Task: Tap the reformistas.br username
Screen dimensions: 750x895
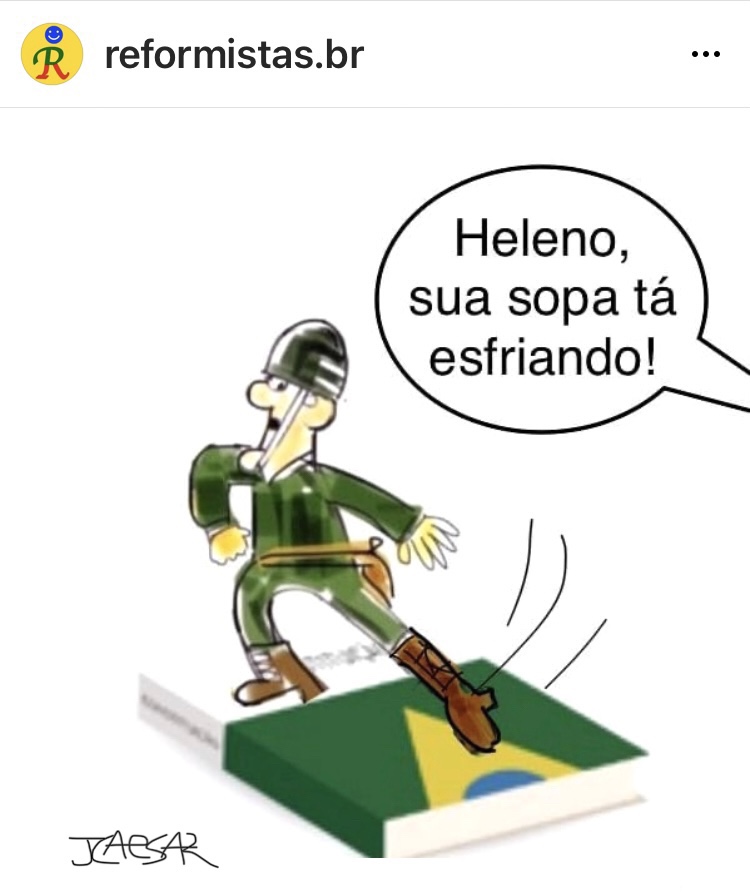Action: 234,54
